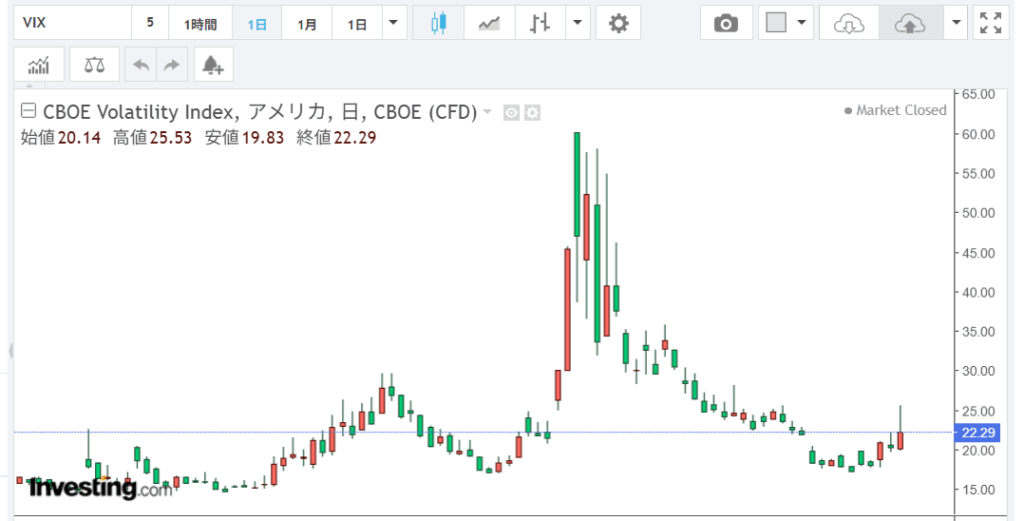Load saved chart via cloud download icon
The width and height of the screenshot is (1024, 521).
coord(848,23)
